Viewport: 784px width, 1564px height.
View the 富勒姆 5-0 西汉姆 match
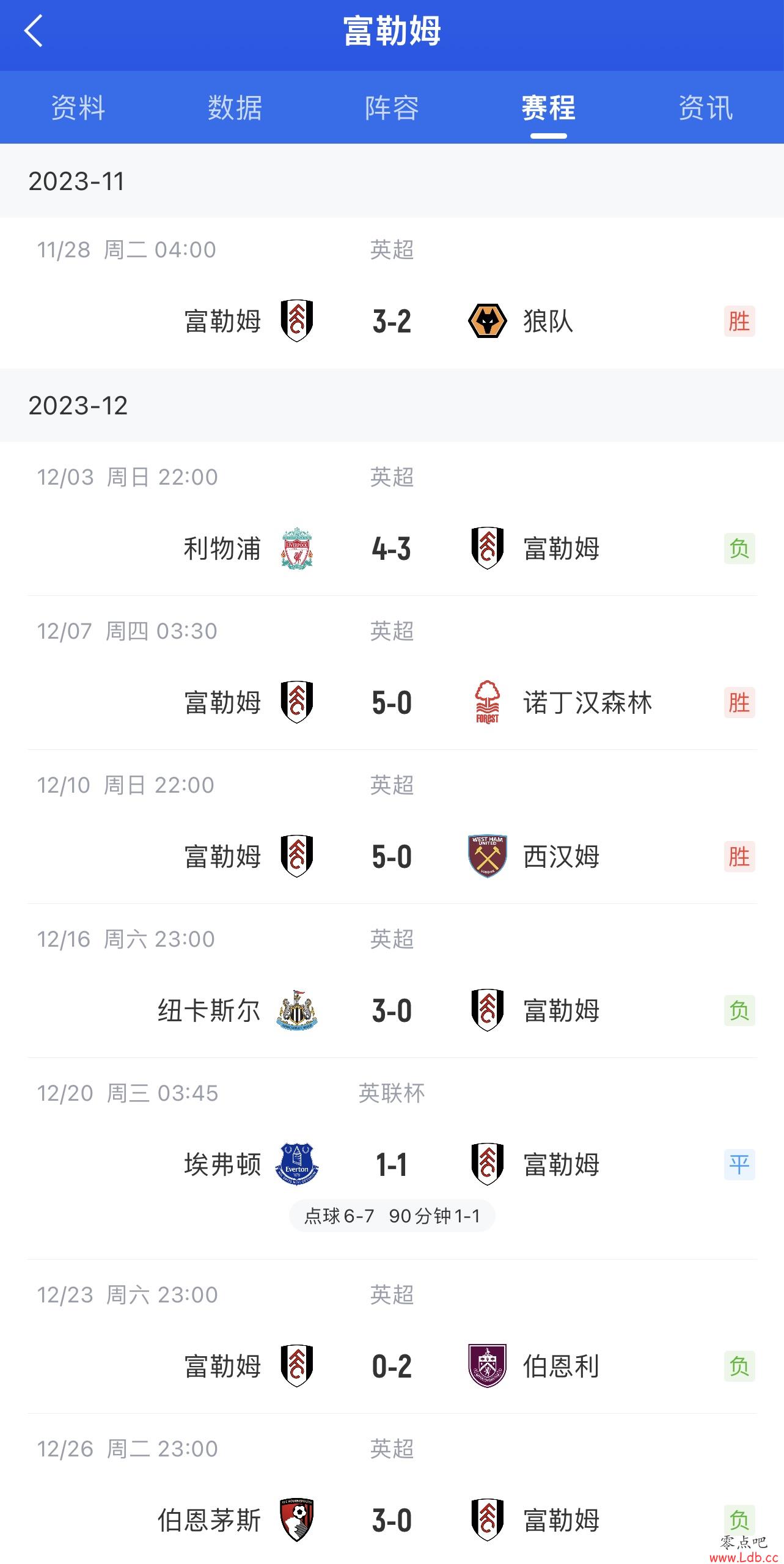tap(392, 827)
